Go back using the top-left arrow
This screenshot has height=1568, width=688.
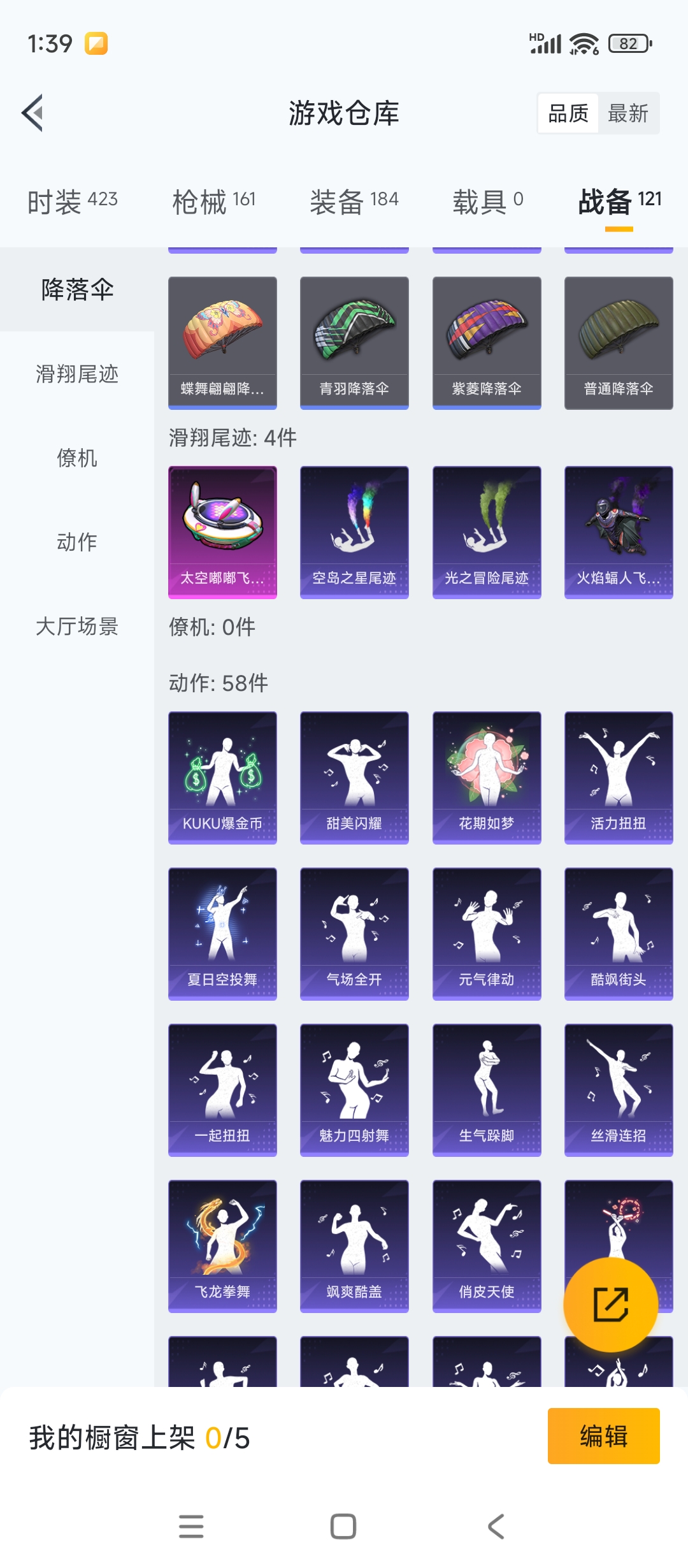tap(33, 113)
